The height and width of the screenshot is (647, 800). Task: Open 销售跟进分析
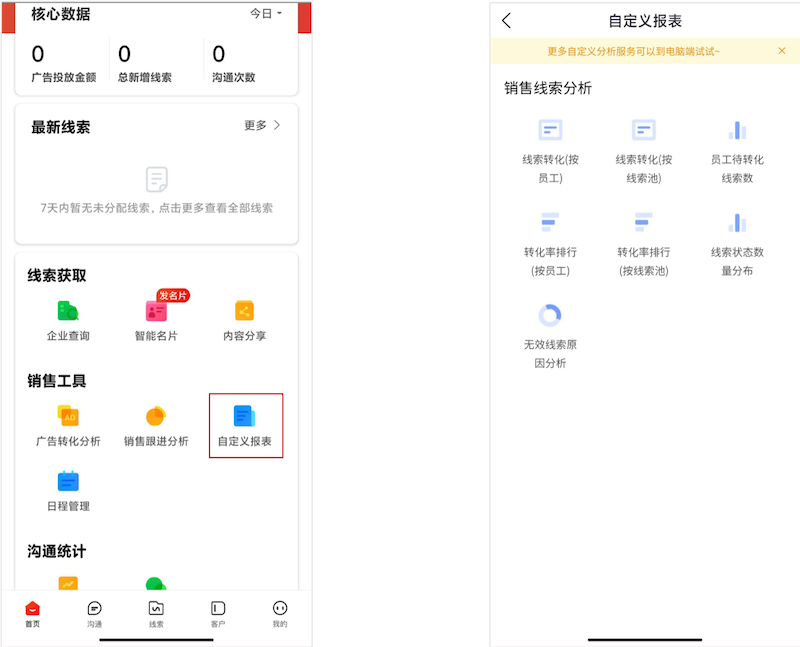156,425
